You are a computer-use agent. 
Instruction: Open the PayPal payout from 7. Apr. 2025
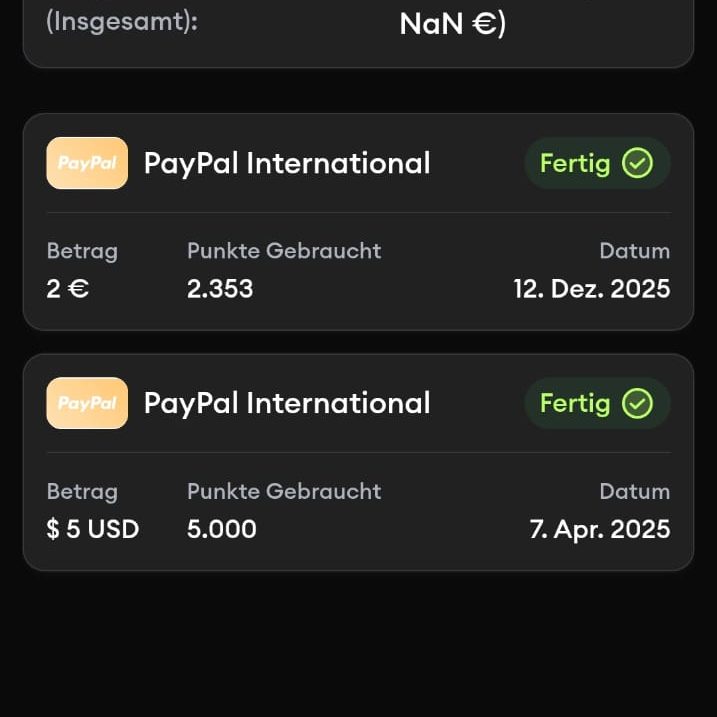(x=357, y=462)
